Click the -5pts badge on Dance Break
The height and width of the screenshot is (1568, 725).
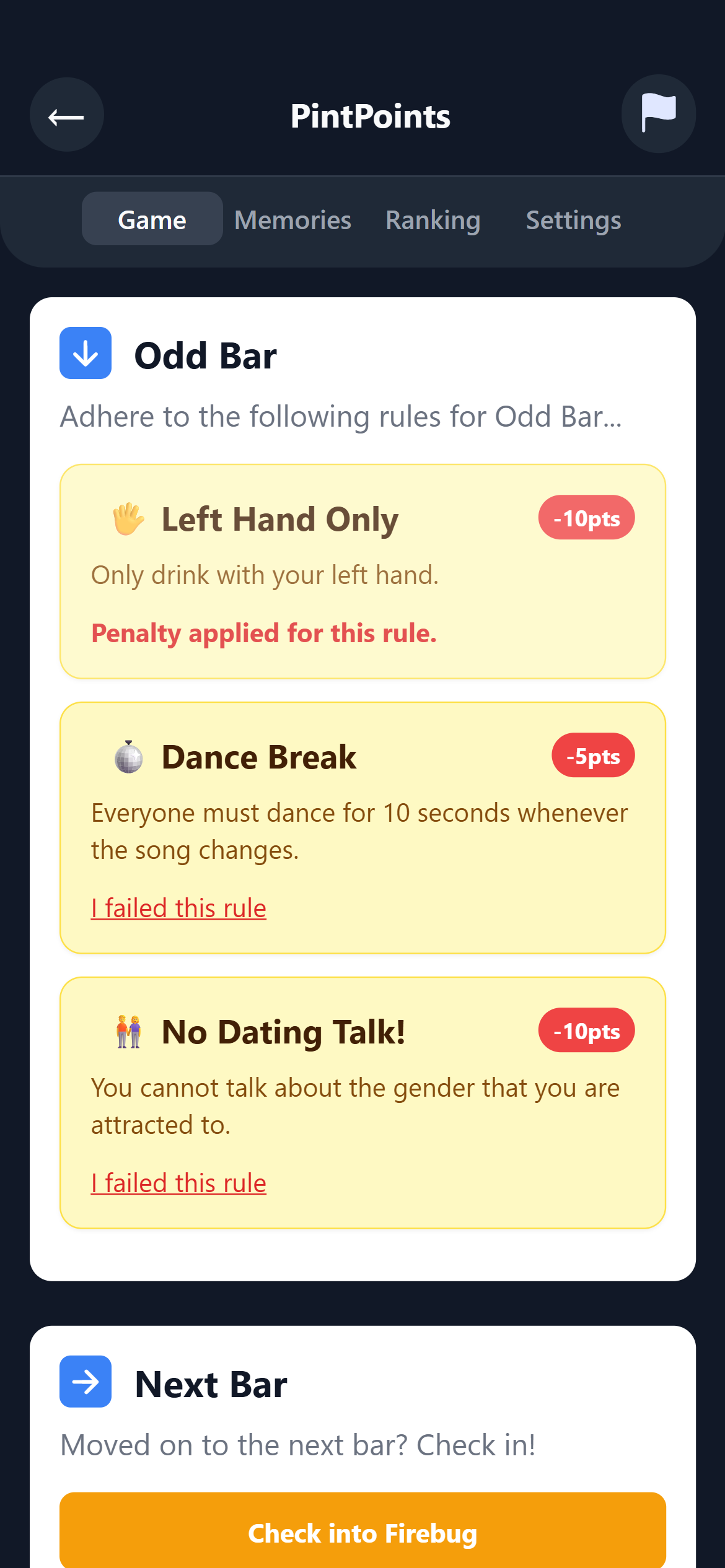[x=593, y=755]
